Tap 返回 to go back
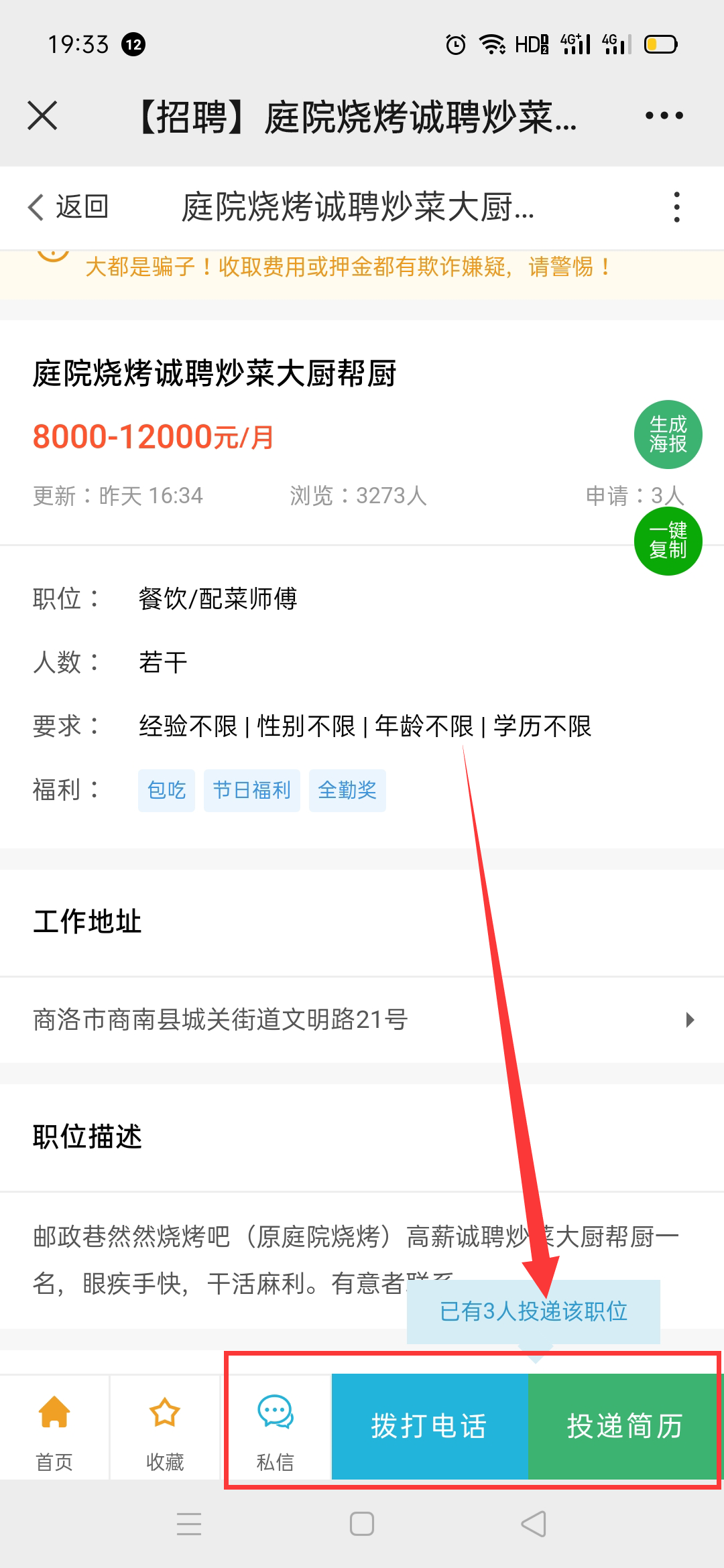 (x=68, y=206)
